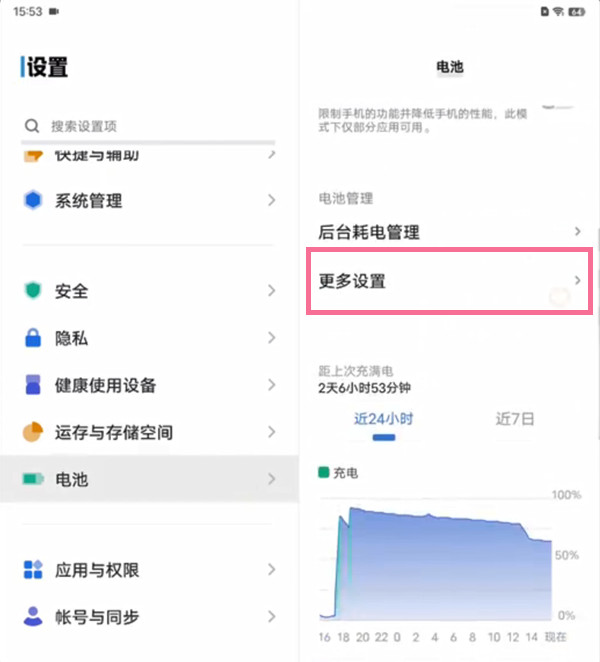Open the partially visible 快捷与辅助 row

click(150, 155)
